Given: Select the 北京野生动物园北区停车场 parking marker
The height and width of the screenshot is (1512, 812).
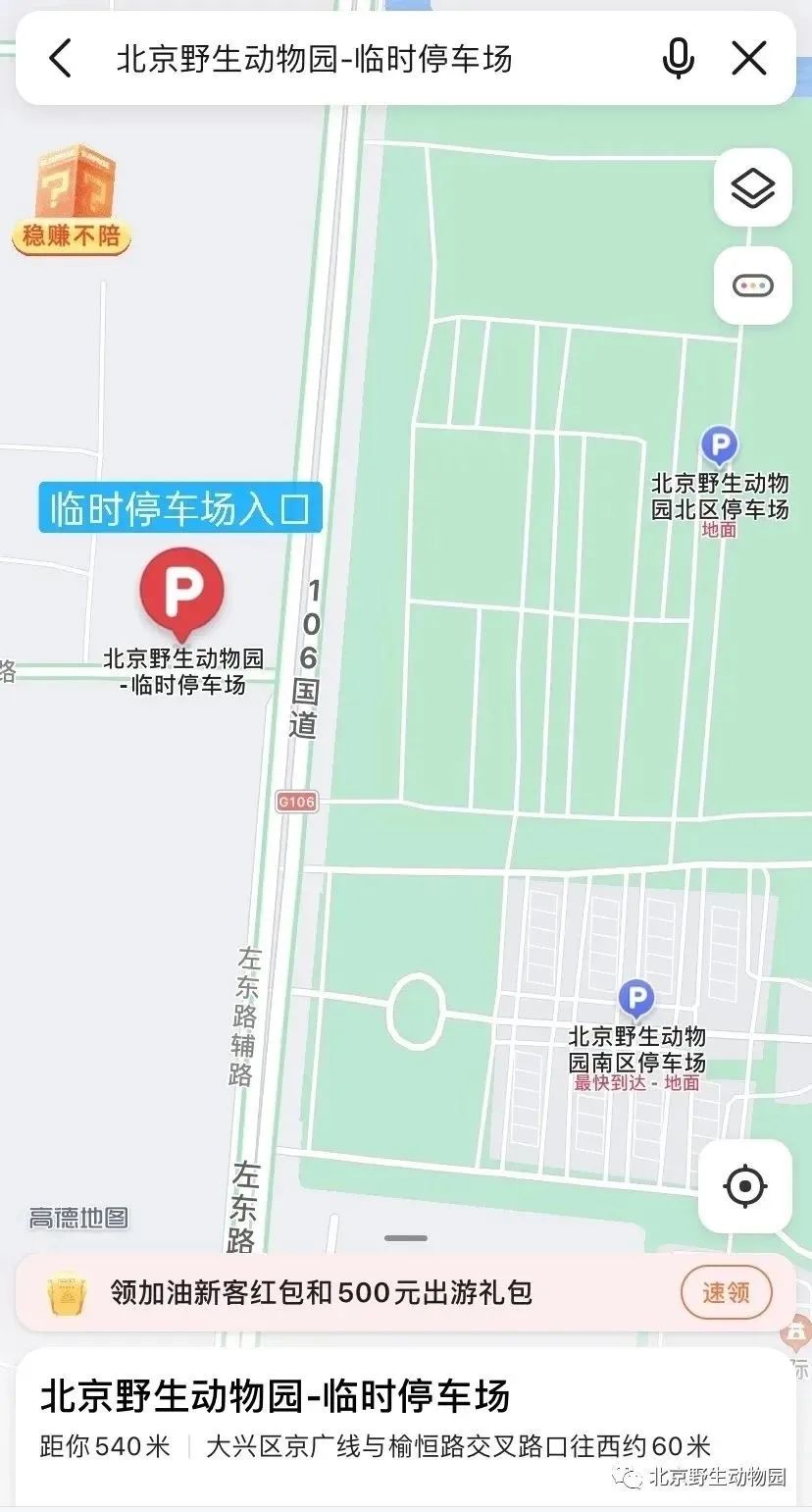Looking at the screenshot, I should click(719, 447).
